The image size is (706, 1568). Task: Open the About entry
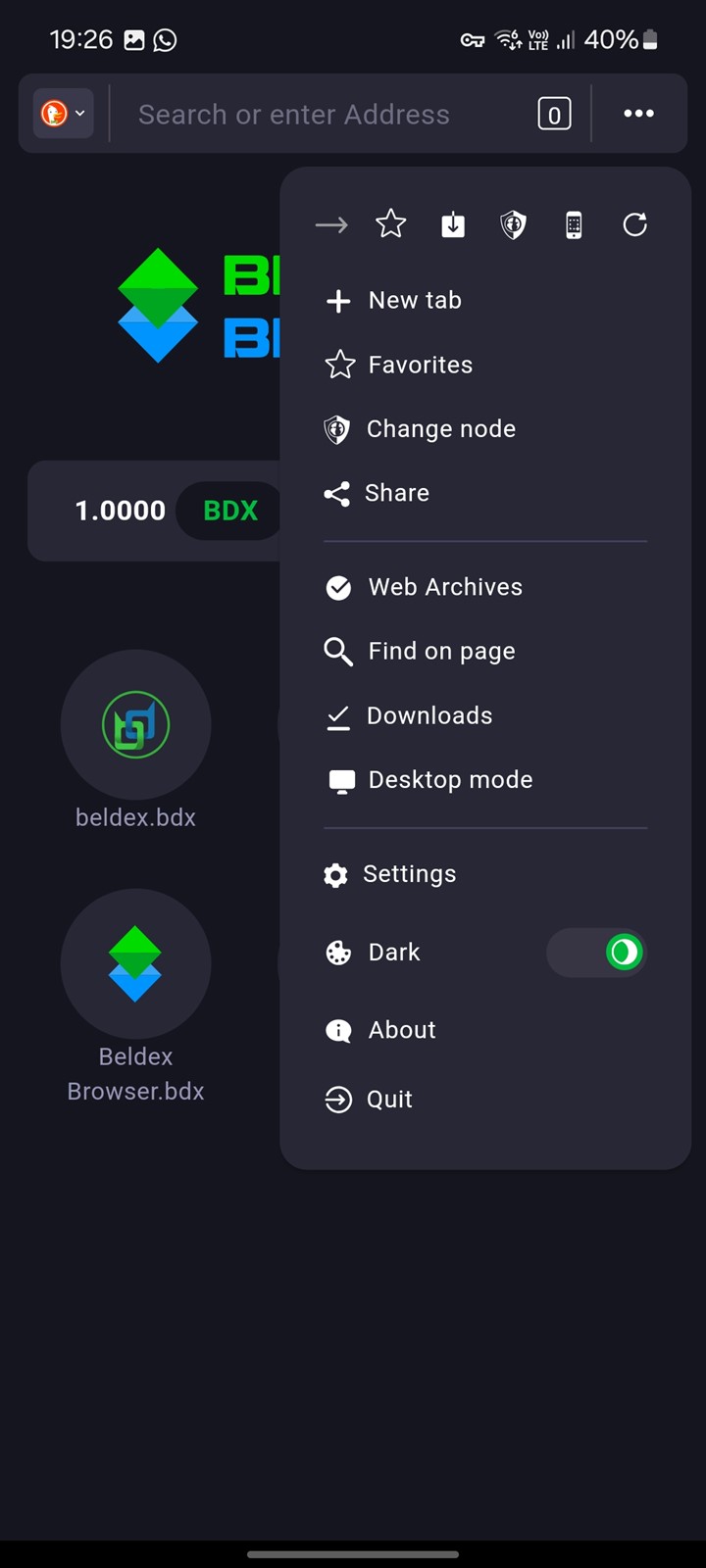tap(400, 1030)
